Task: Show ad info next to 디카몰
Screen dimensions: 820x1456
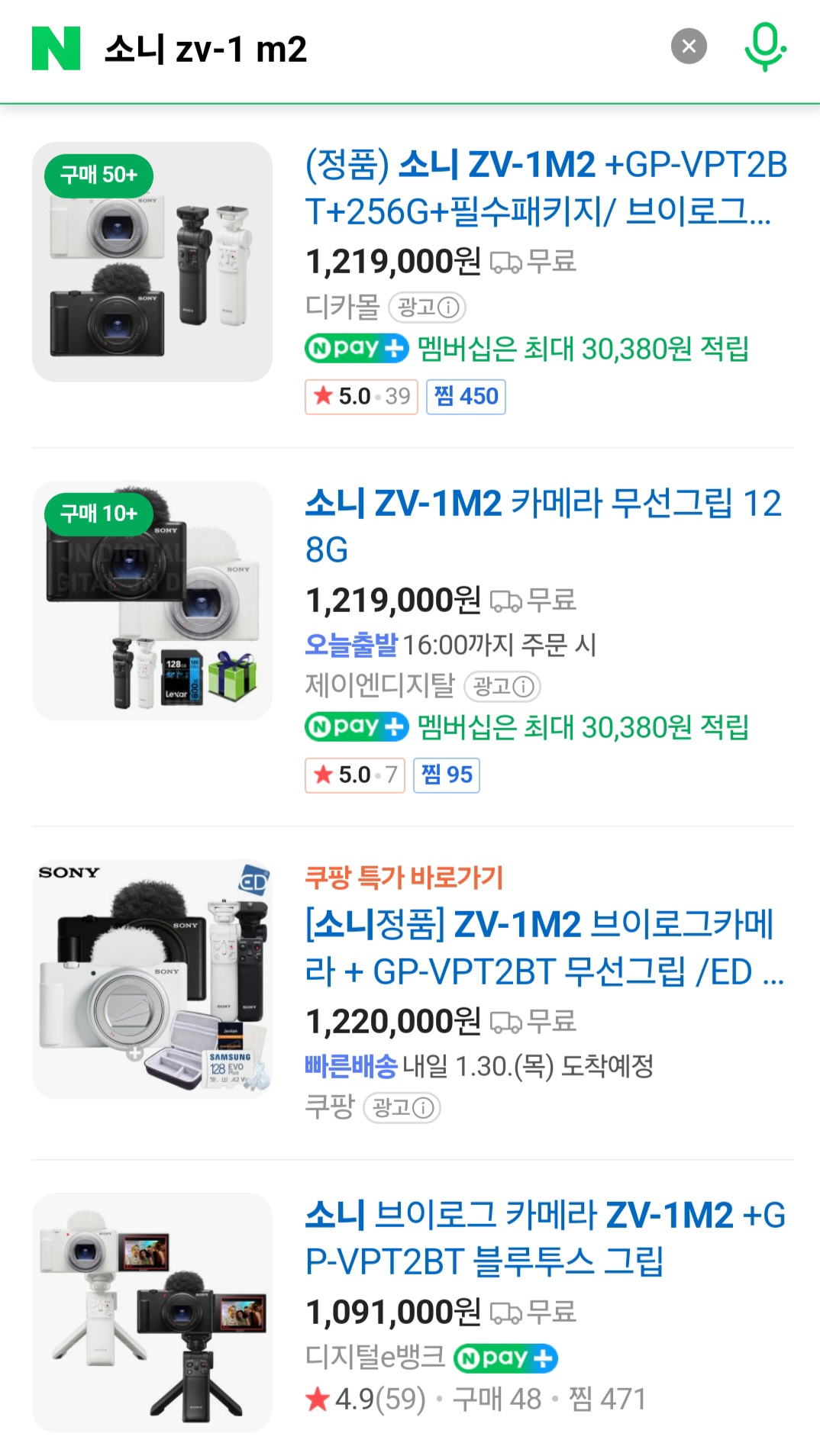Action: (428, 308)
